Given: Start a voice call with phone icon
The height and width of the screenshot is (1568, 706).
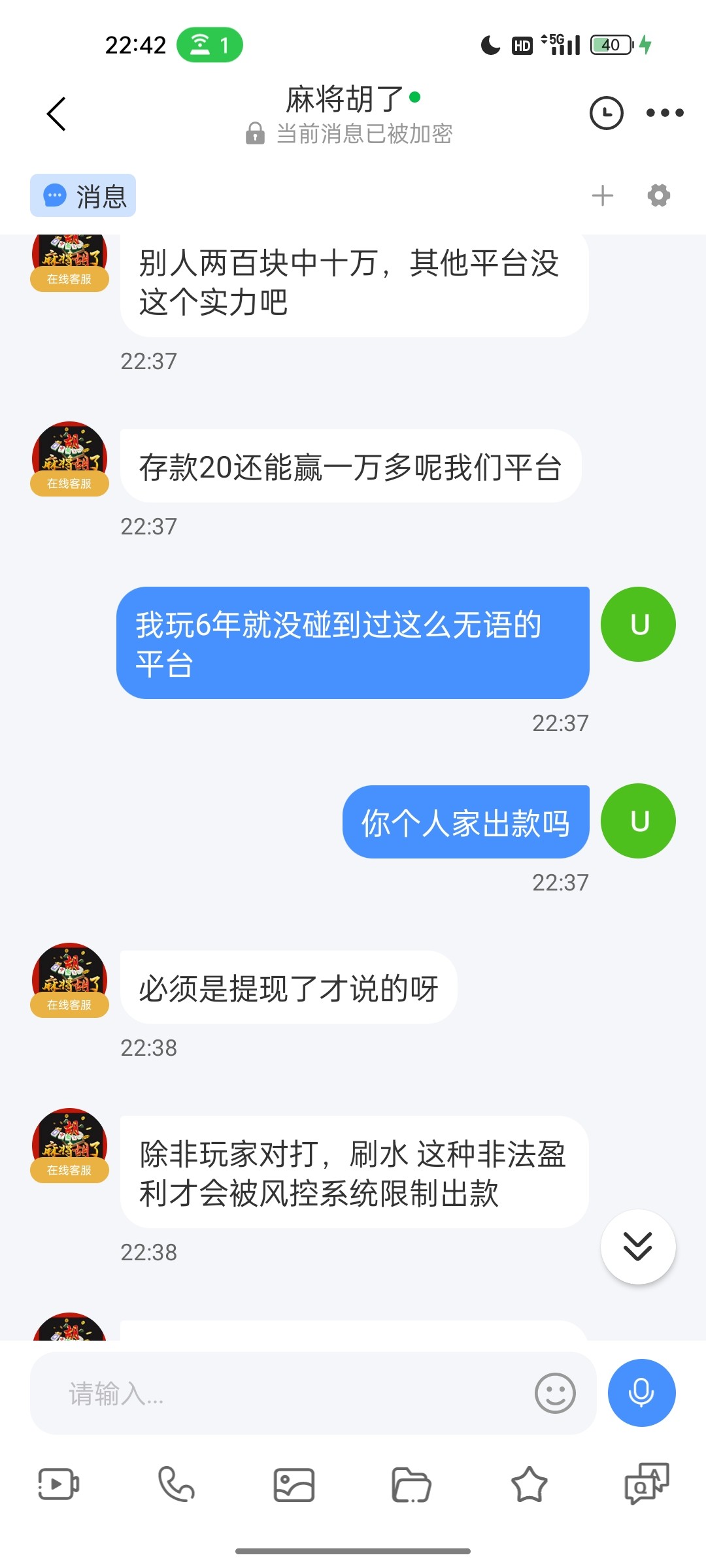Looking at the screenshot, I should click(x=176, y=1484).
